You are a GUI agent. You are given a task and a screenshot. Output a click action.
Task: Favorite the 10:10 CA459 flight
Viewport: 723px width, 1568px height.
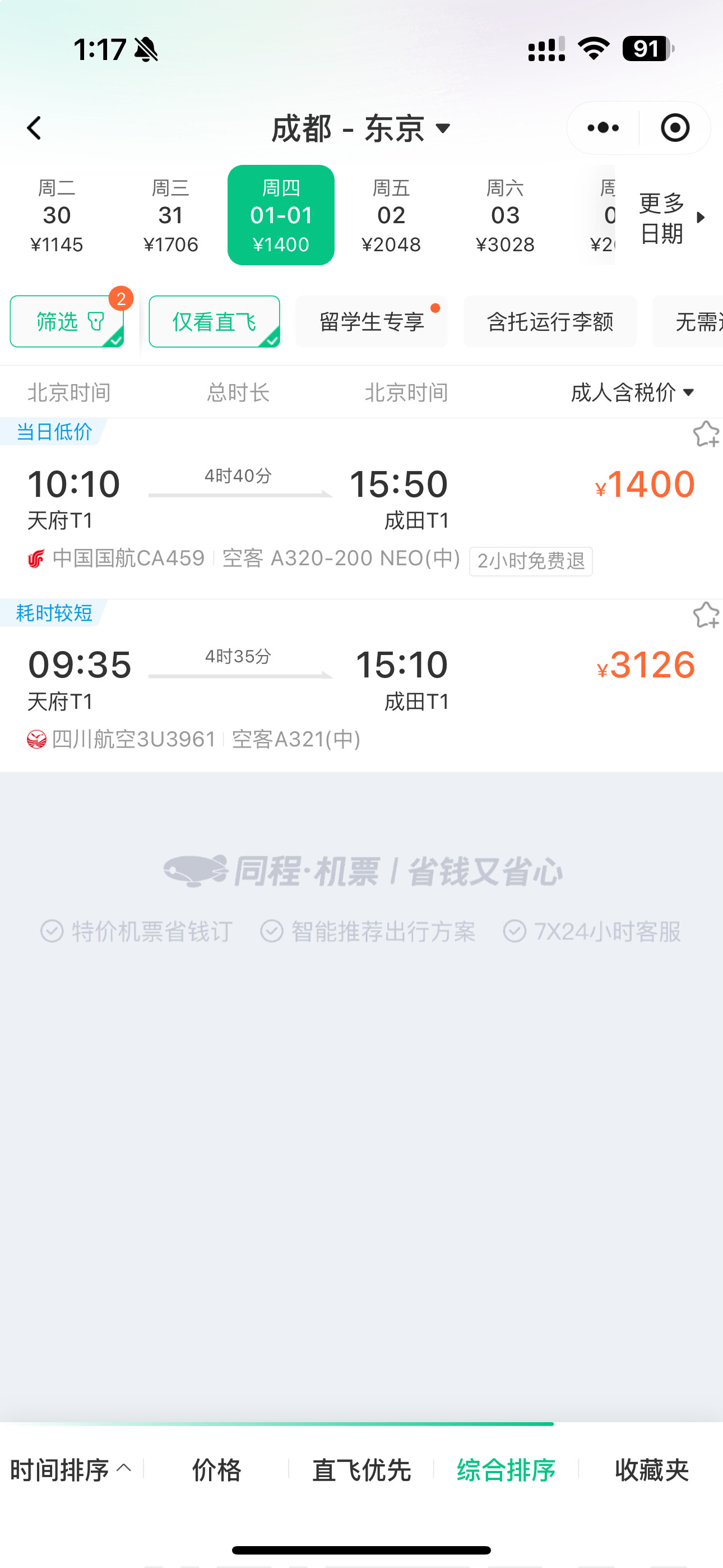[x=706, y=435]
